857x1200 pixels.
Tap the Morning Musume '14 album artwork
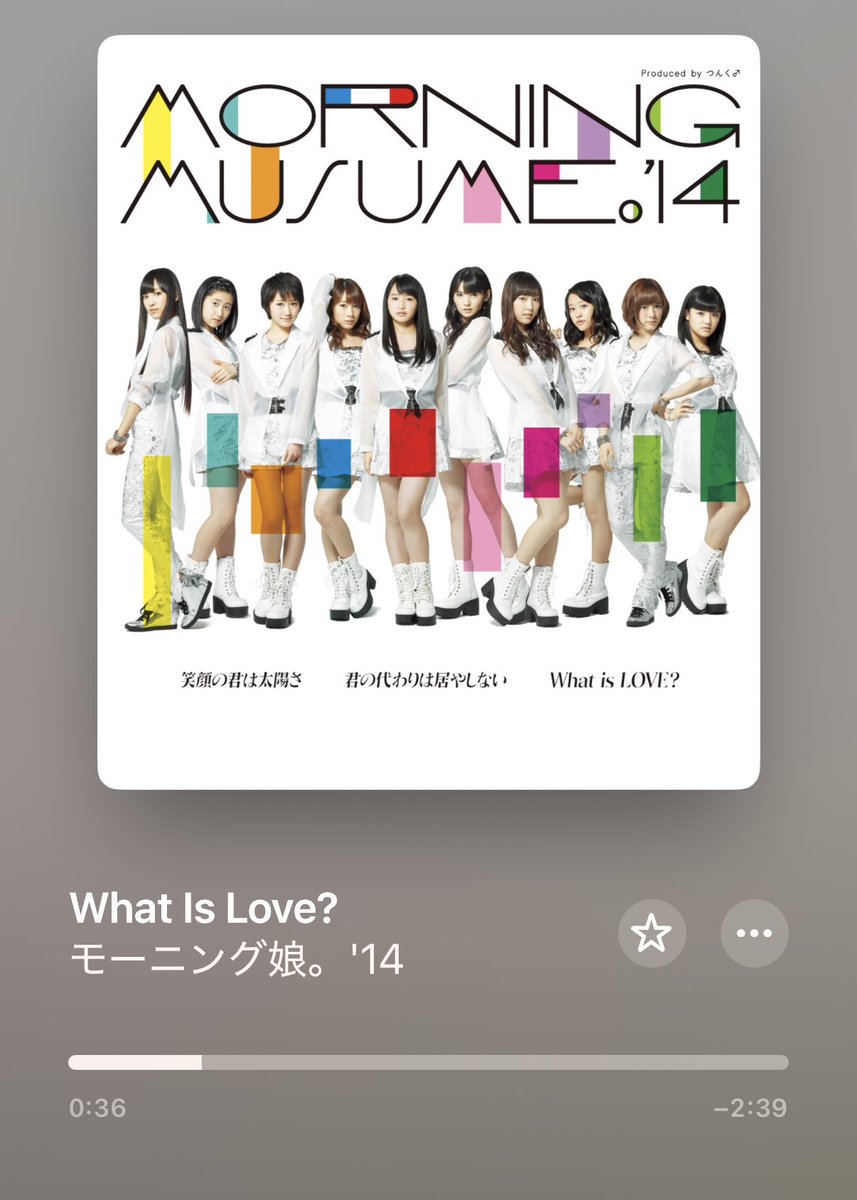[428, 412]
